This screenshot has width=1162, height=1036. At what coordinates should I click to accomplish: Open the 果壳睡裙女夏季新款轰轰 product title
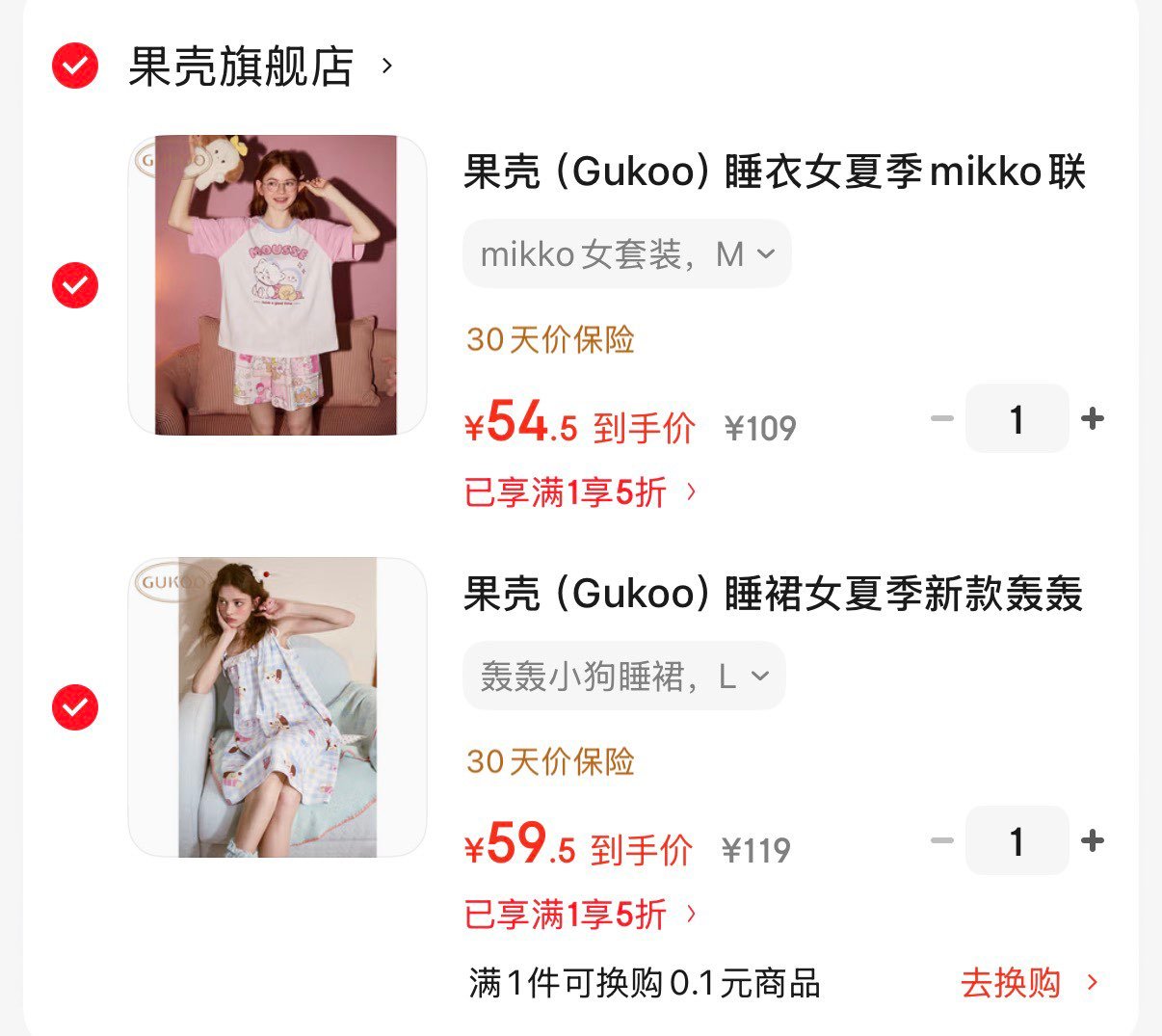coord(774,595)
